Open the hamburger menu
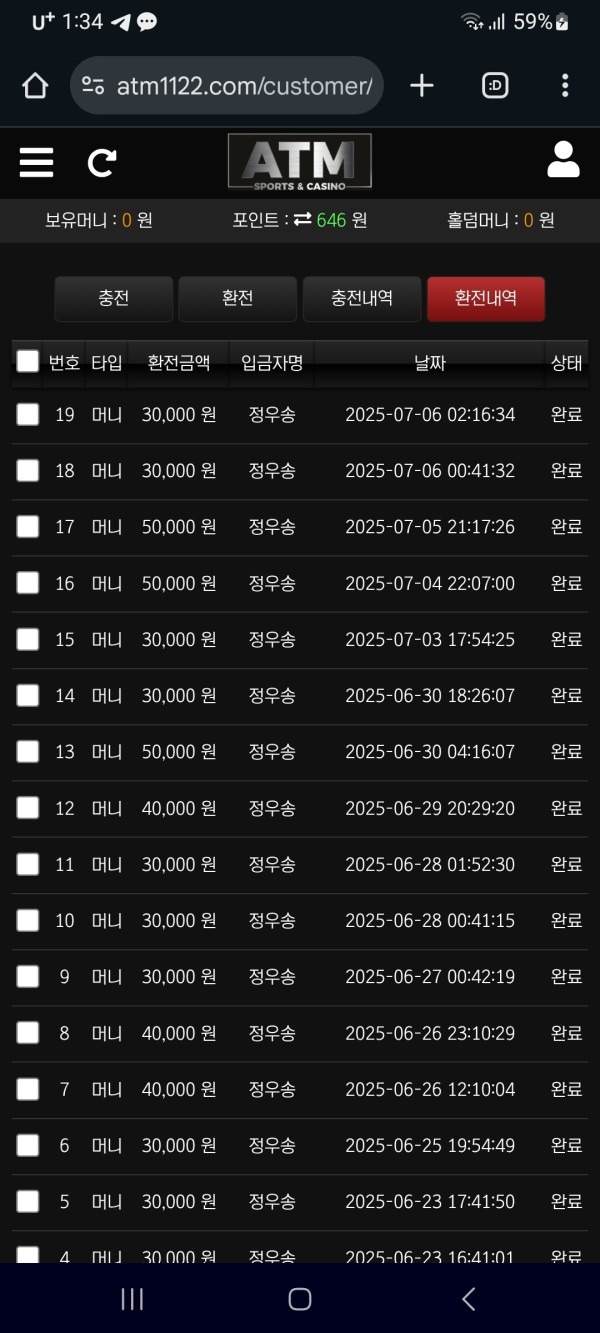600x1333 pixels. [36, 162]
